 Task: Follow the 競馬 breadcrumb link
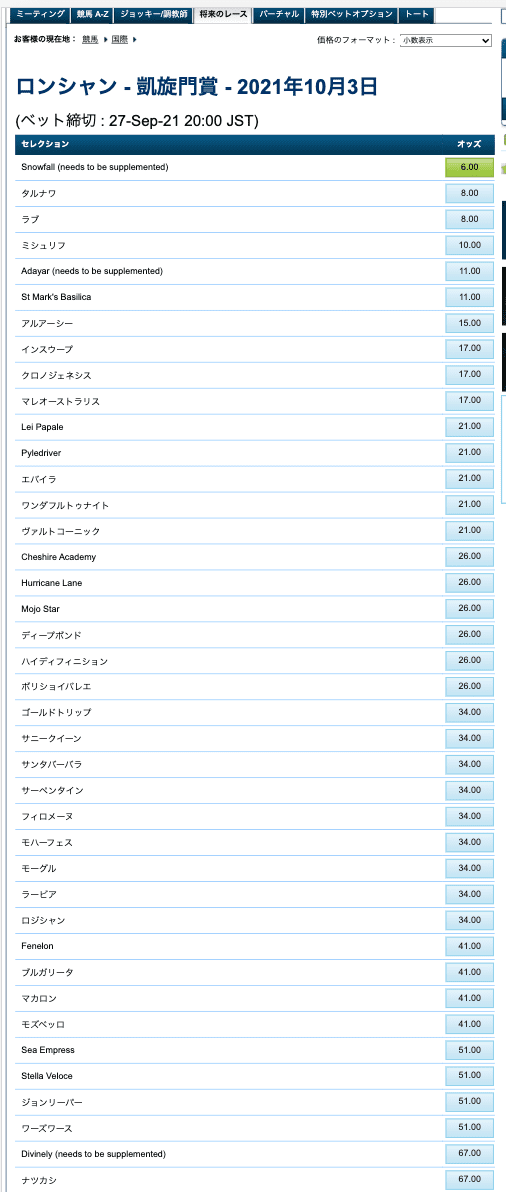coord(90,39)
